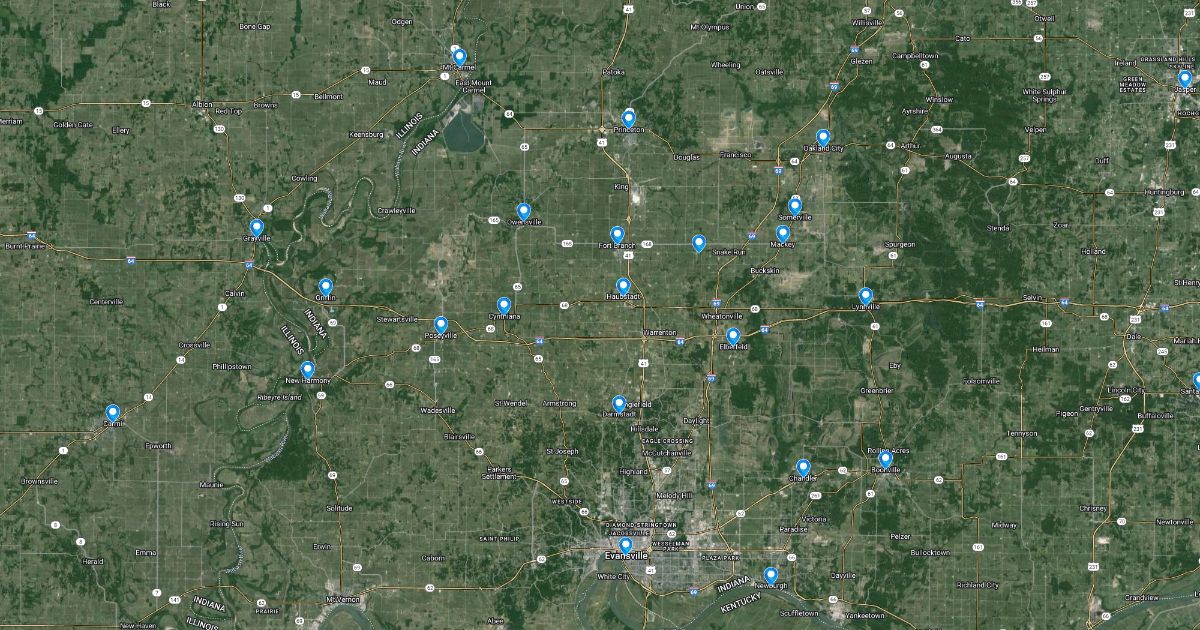Tap the Carmi location marker

pyautogui.click(x=113, y=412)
